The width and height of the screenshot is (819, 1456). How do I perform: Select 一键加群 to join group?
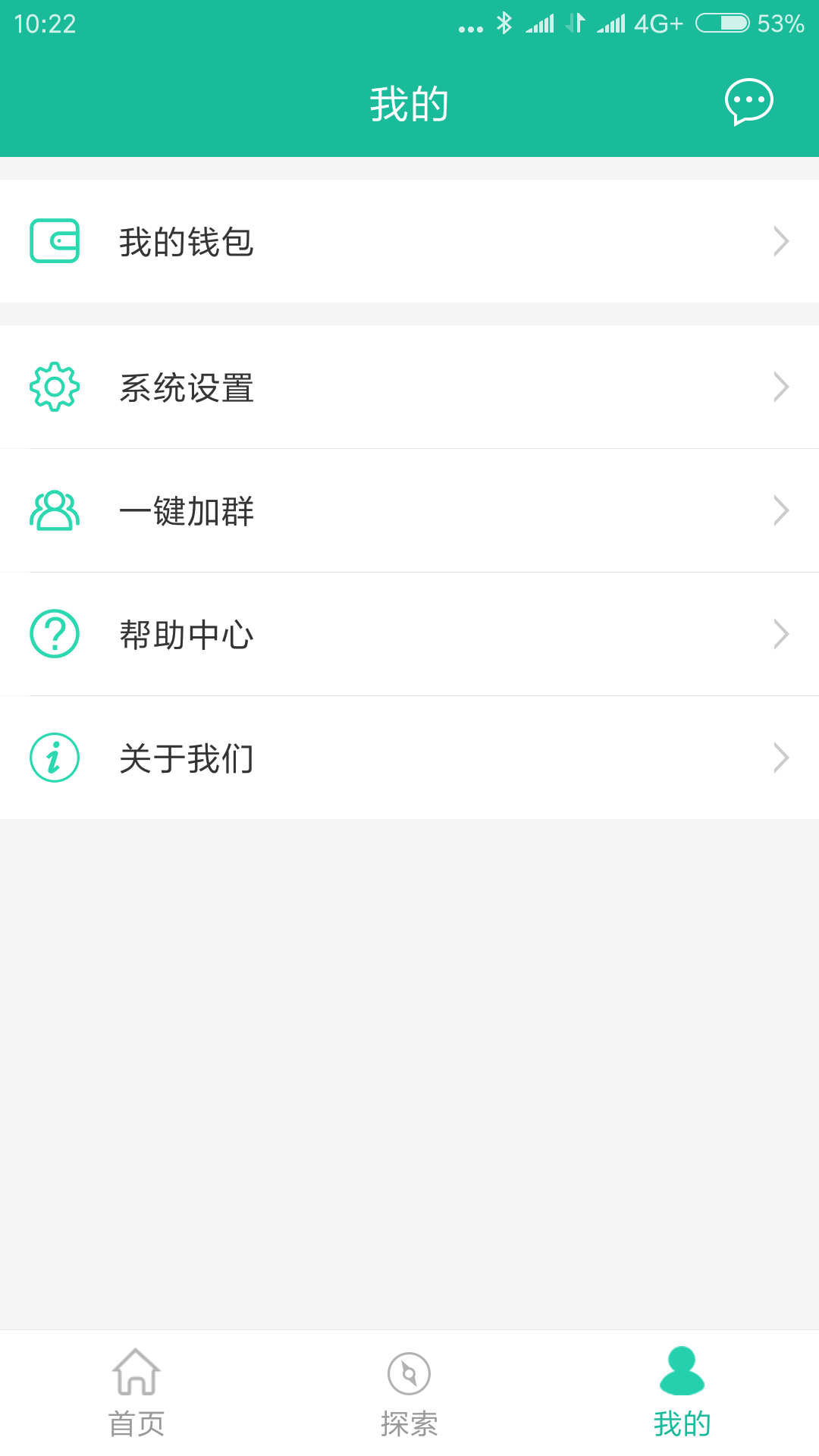[409, 510]
